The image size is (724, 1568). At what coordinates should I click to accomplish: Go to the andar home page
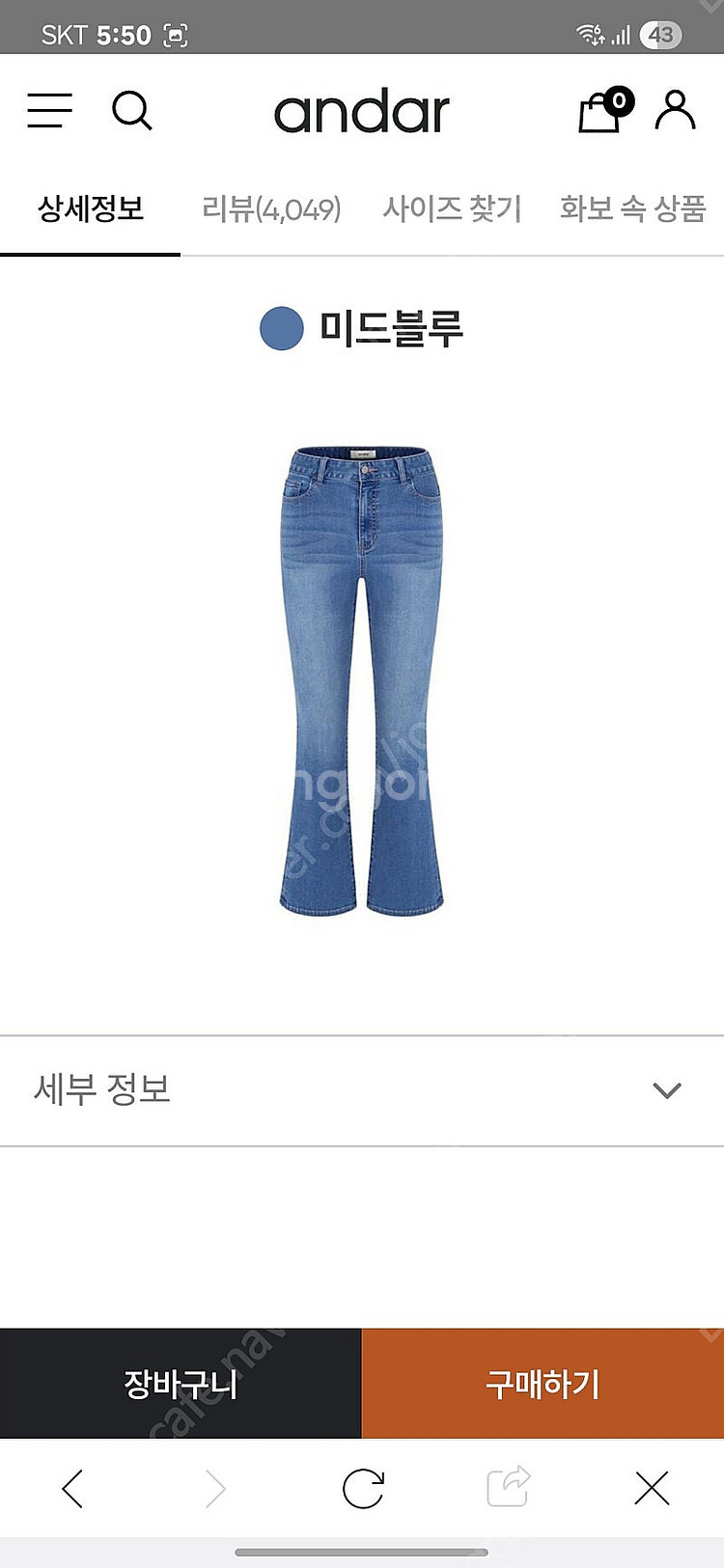point(362,112)
